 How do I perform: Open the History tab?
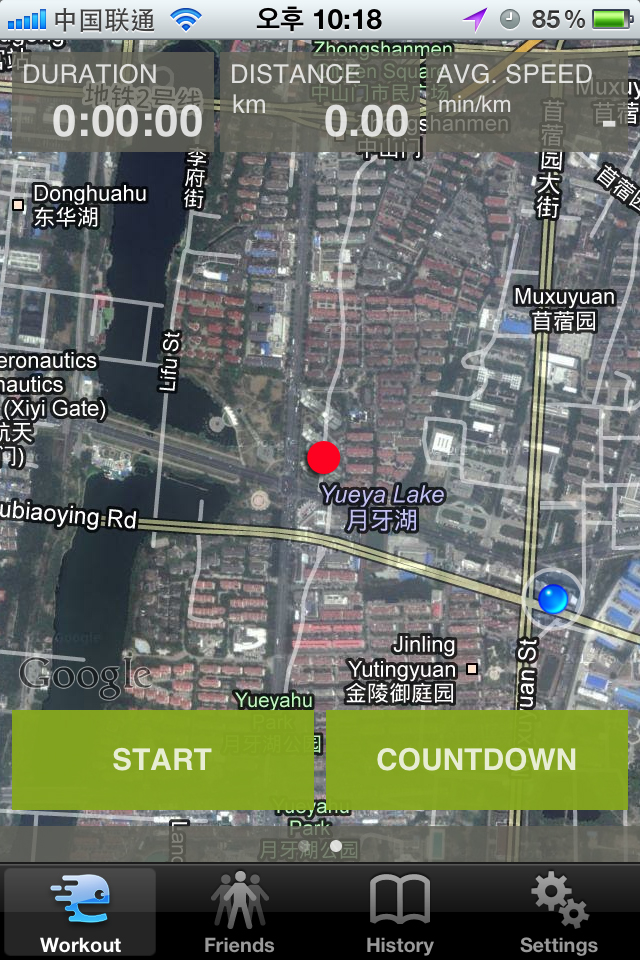pos(399,913)
